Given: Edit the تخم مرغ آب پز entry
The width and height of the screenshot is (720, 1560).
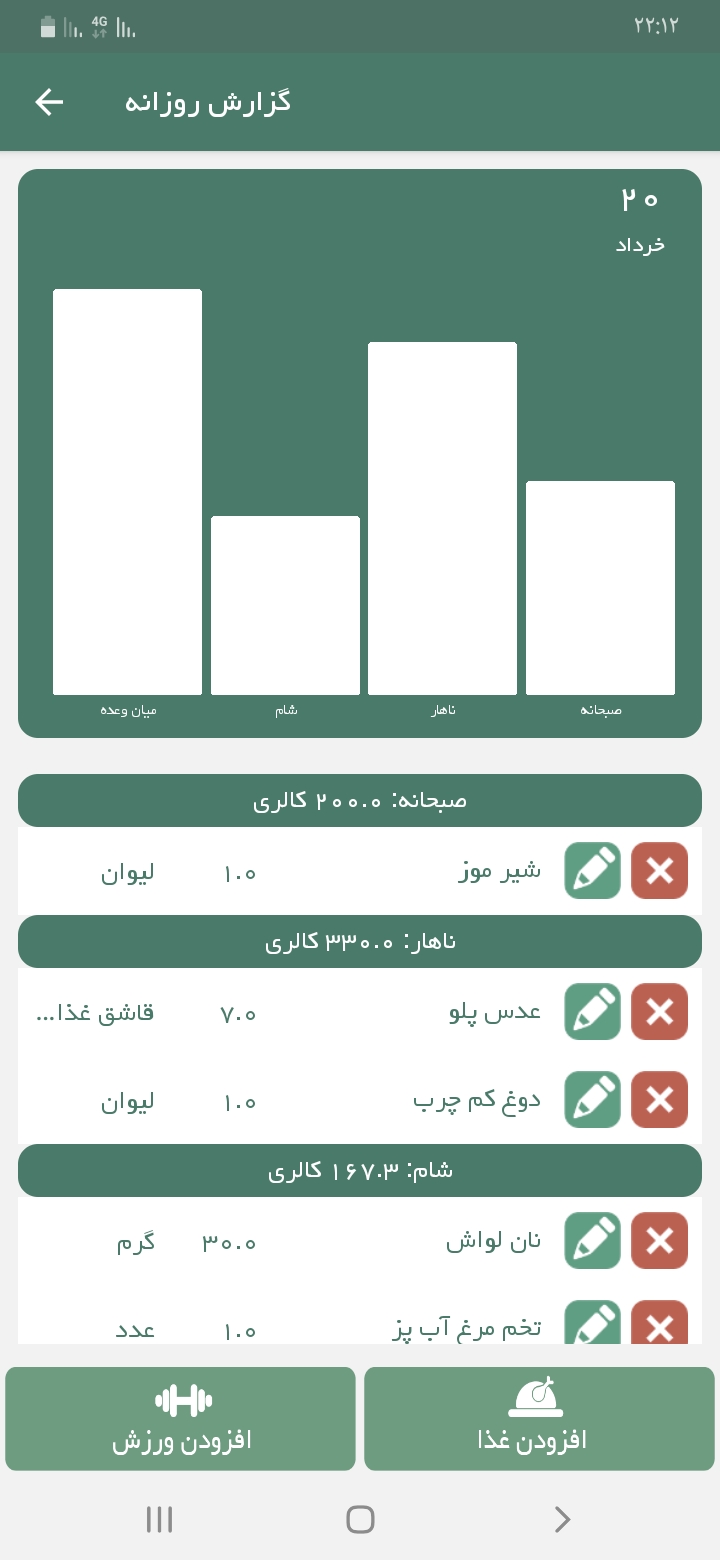Looking at the screenshot, I should coord(592,1324).
